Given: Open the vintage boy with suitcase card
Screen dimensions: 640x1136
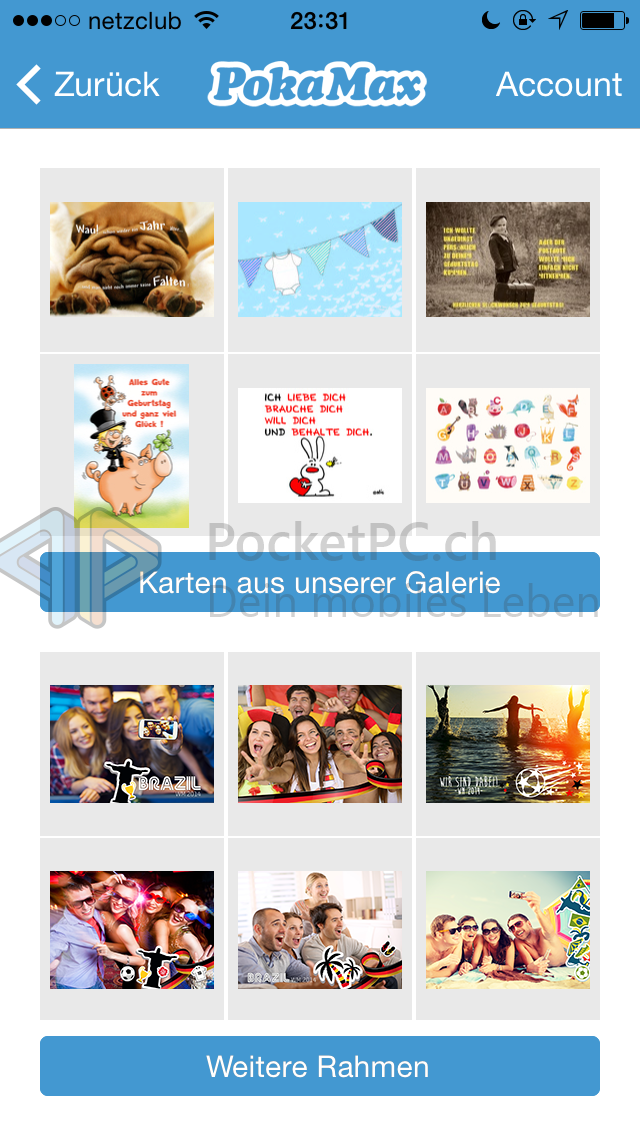Looking at the screenshot, I should [x=508, y=259].
